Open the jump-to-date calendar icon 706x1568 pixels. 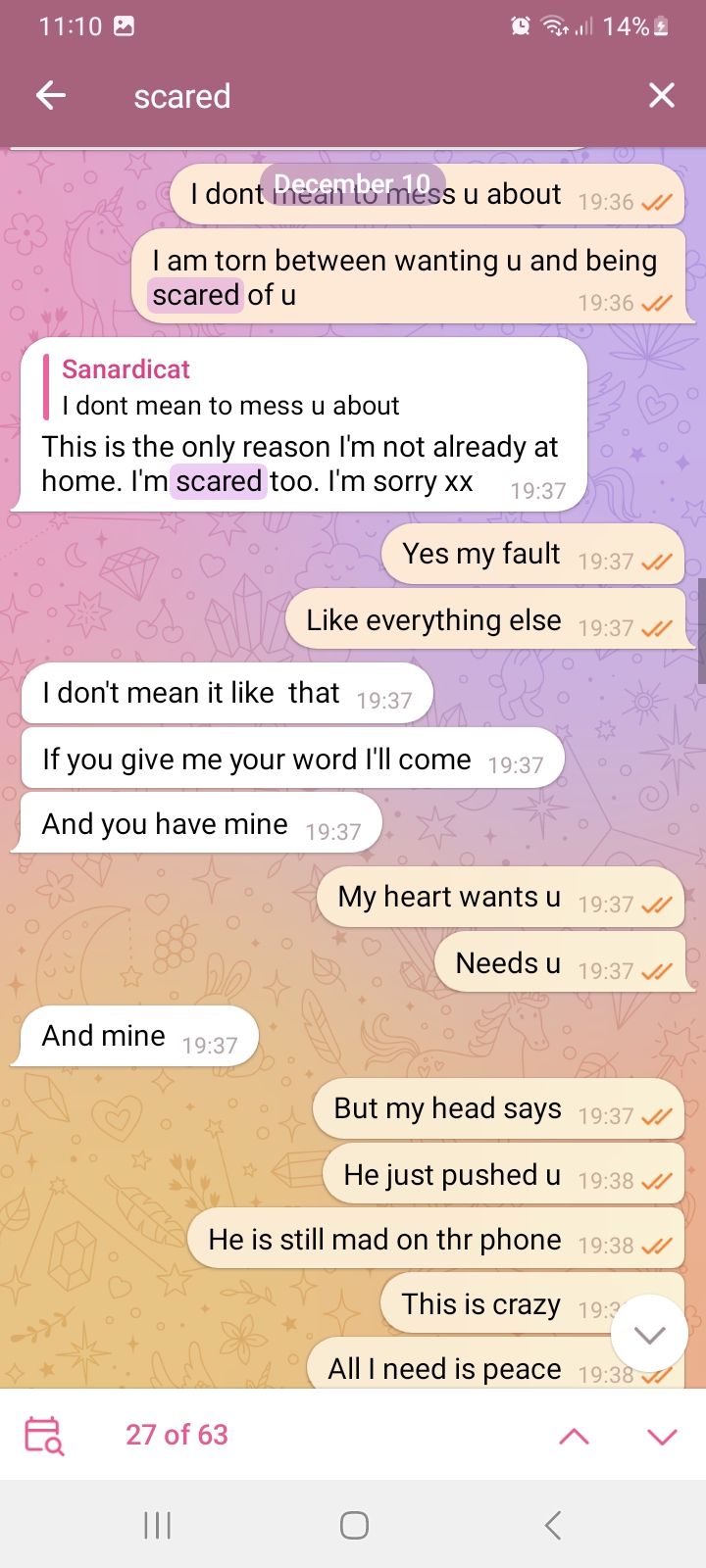point(44,1436)
